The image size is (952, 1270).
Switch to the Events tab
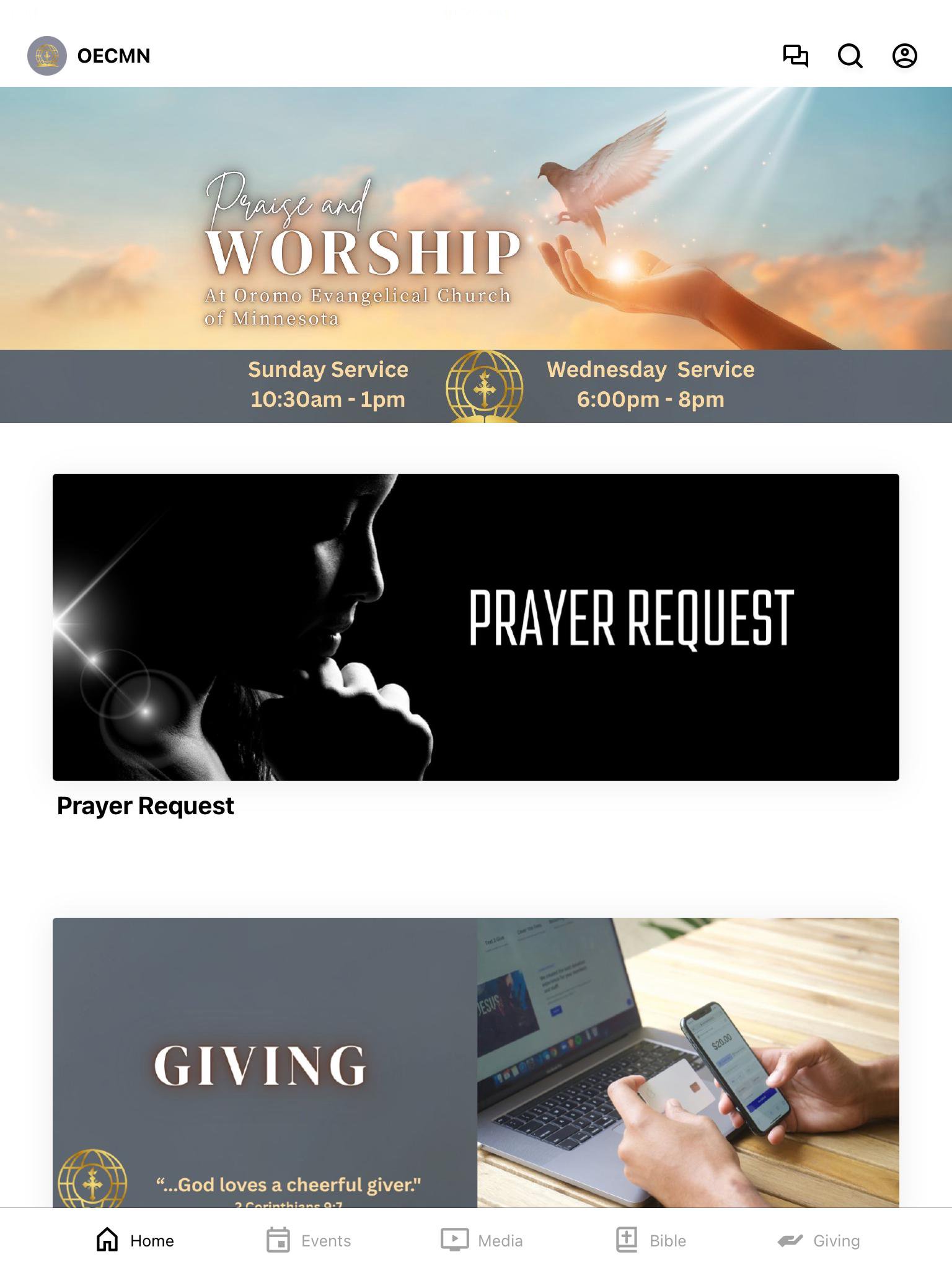[309, 1240]
